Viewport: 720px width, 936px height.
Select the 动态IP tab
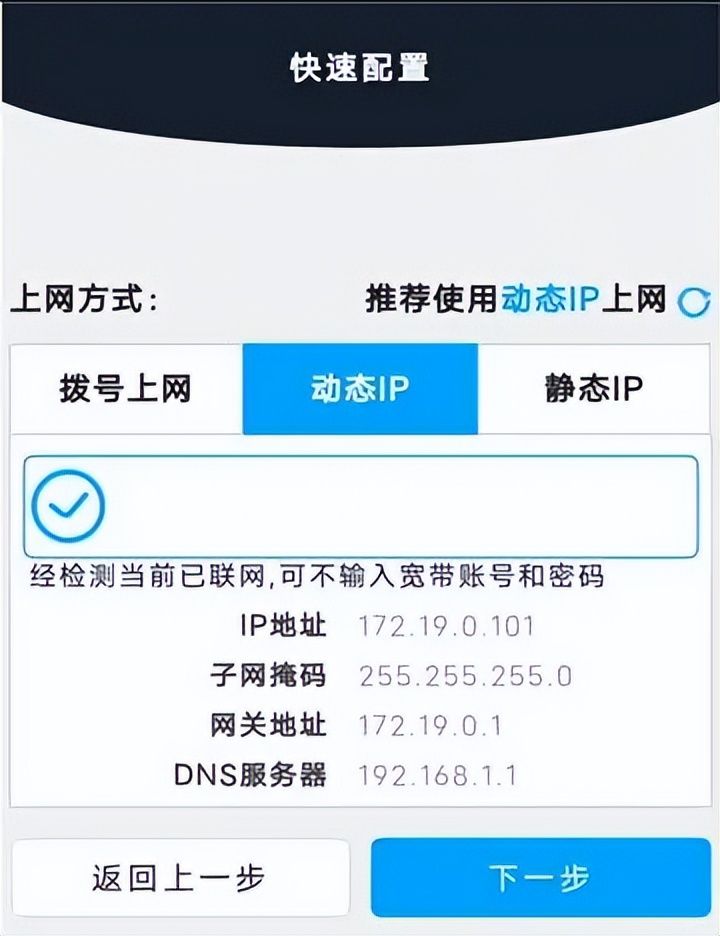(x=360, y=389)
